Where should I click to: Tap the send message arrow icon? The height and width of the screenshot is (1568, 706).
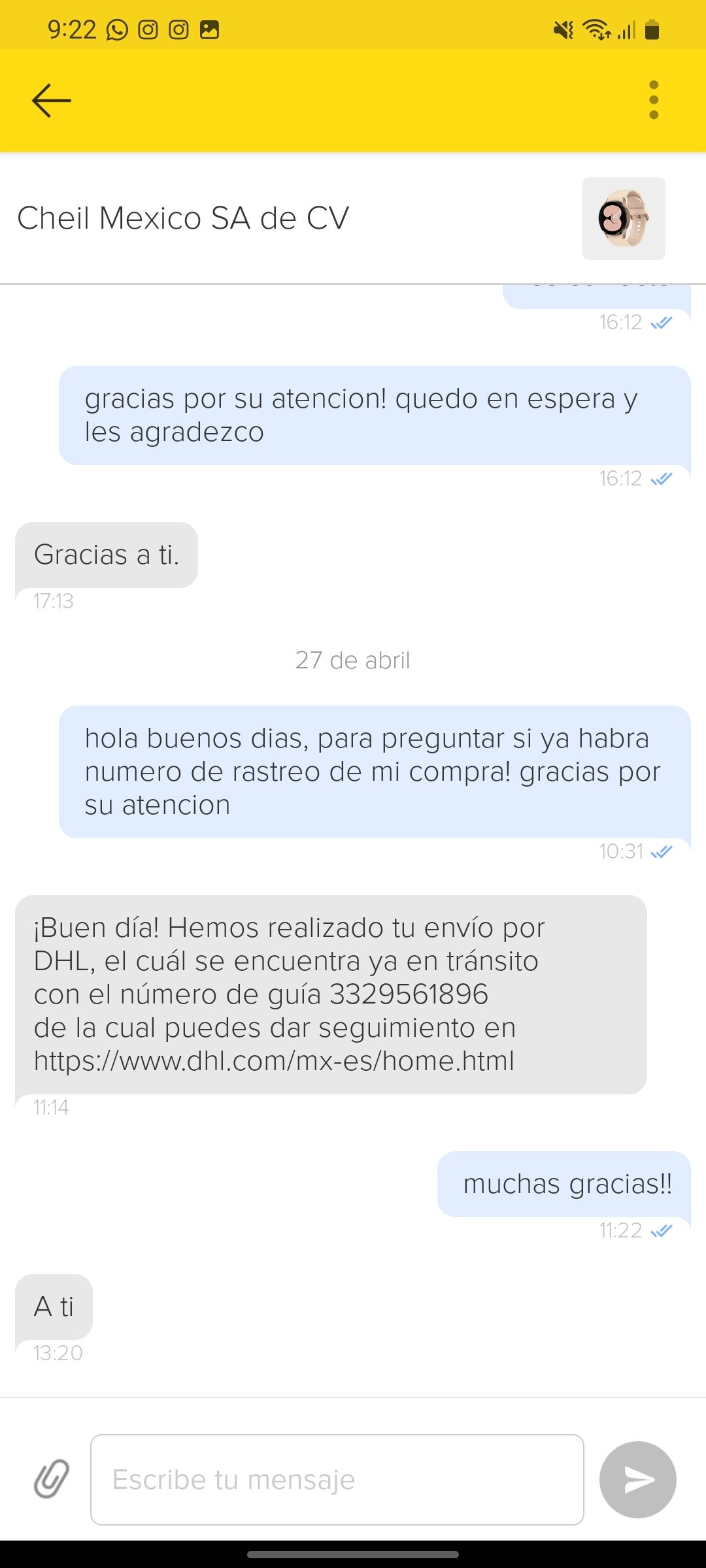638,1480
